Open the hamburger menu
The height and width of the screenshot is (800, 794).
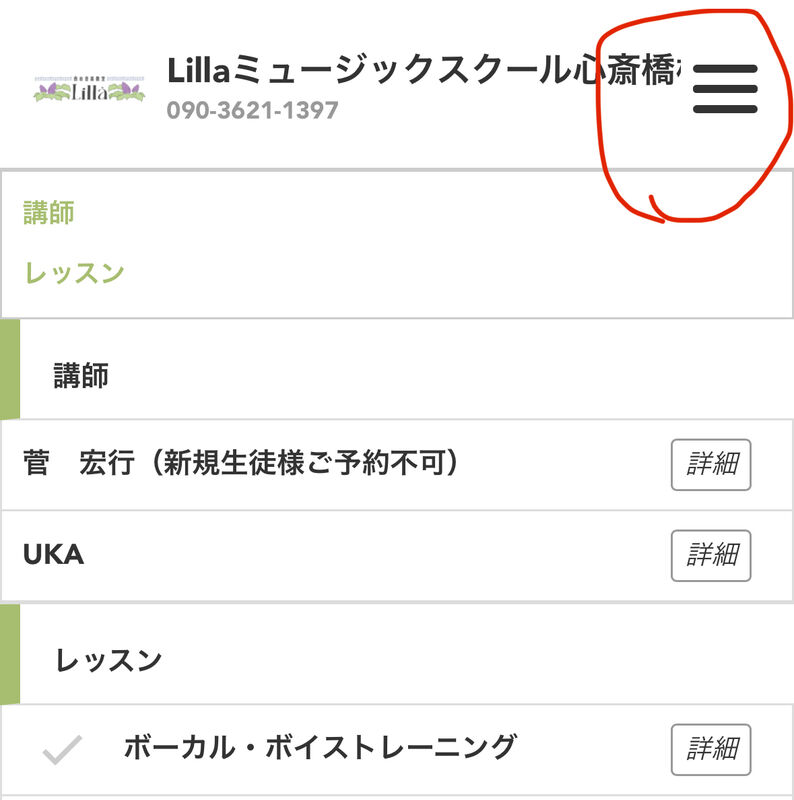pyautogui.click(x=725, y=87)
